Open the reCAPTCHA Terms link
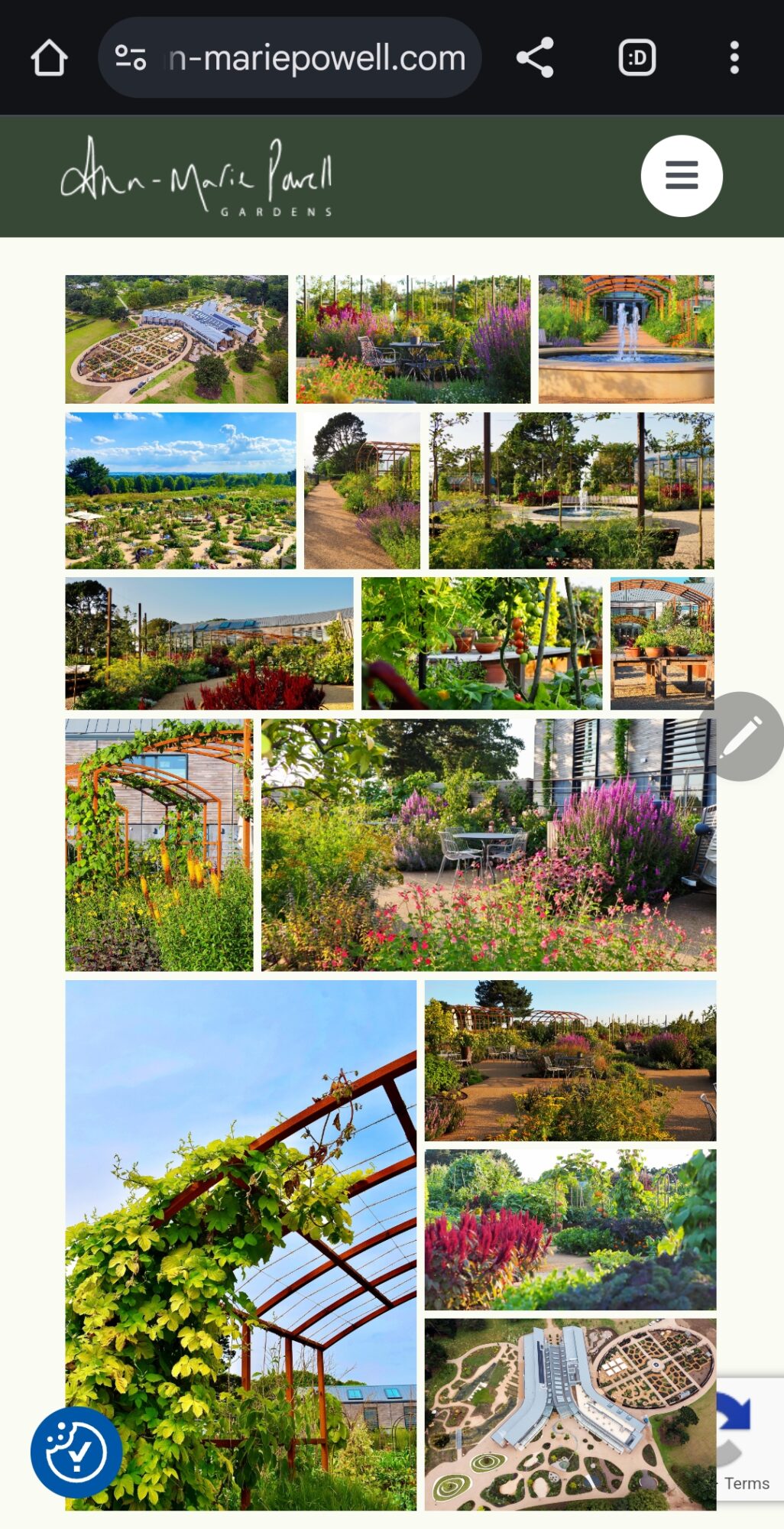 pos(747,1483)
